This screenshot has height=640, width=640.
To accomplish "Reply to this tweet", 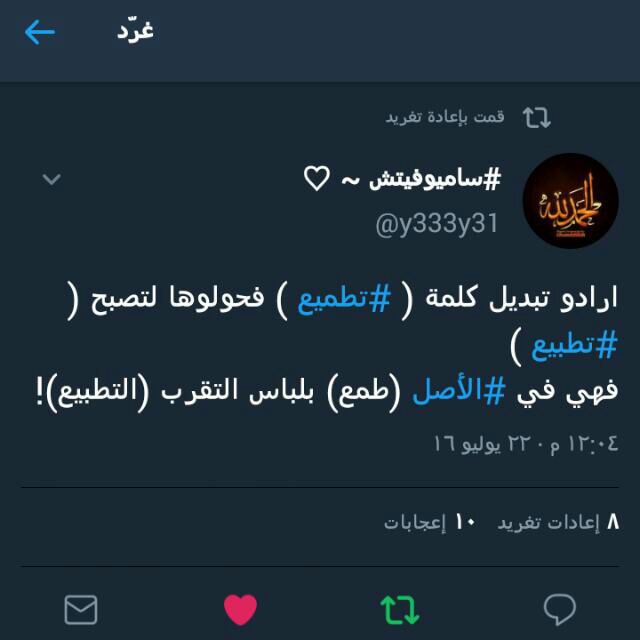I will [x=559, y=608].
